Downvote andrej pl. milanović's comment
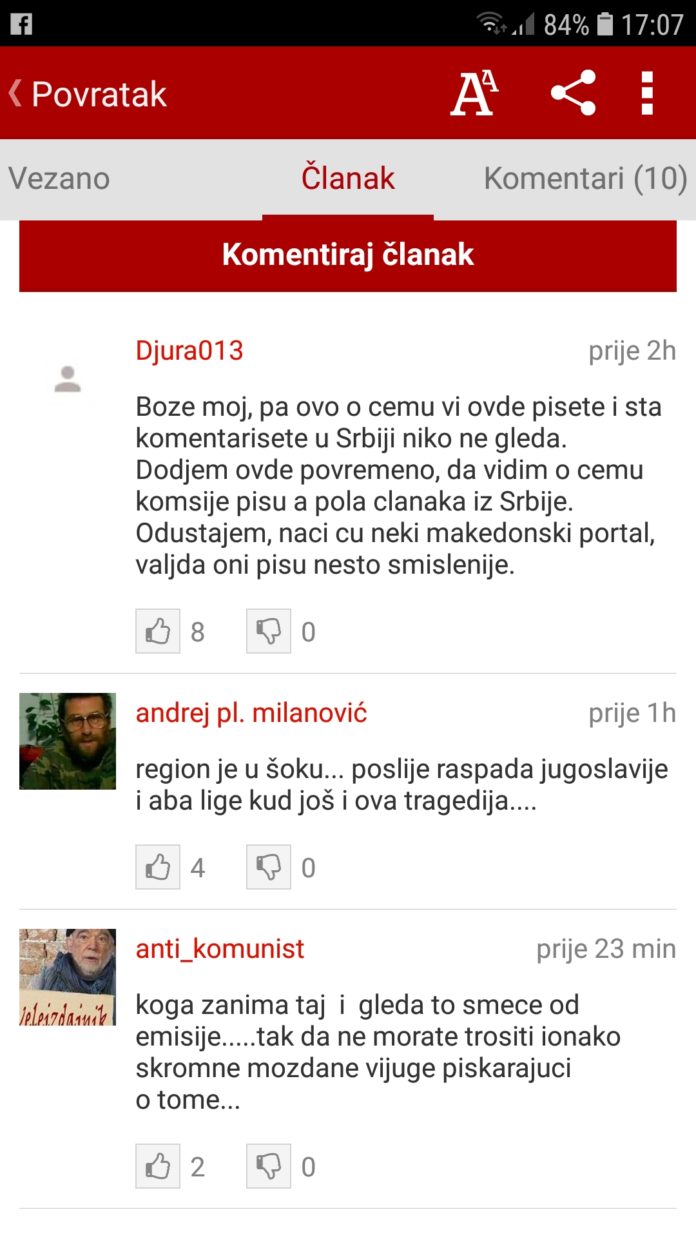 269,867
